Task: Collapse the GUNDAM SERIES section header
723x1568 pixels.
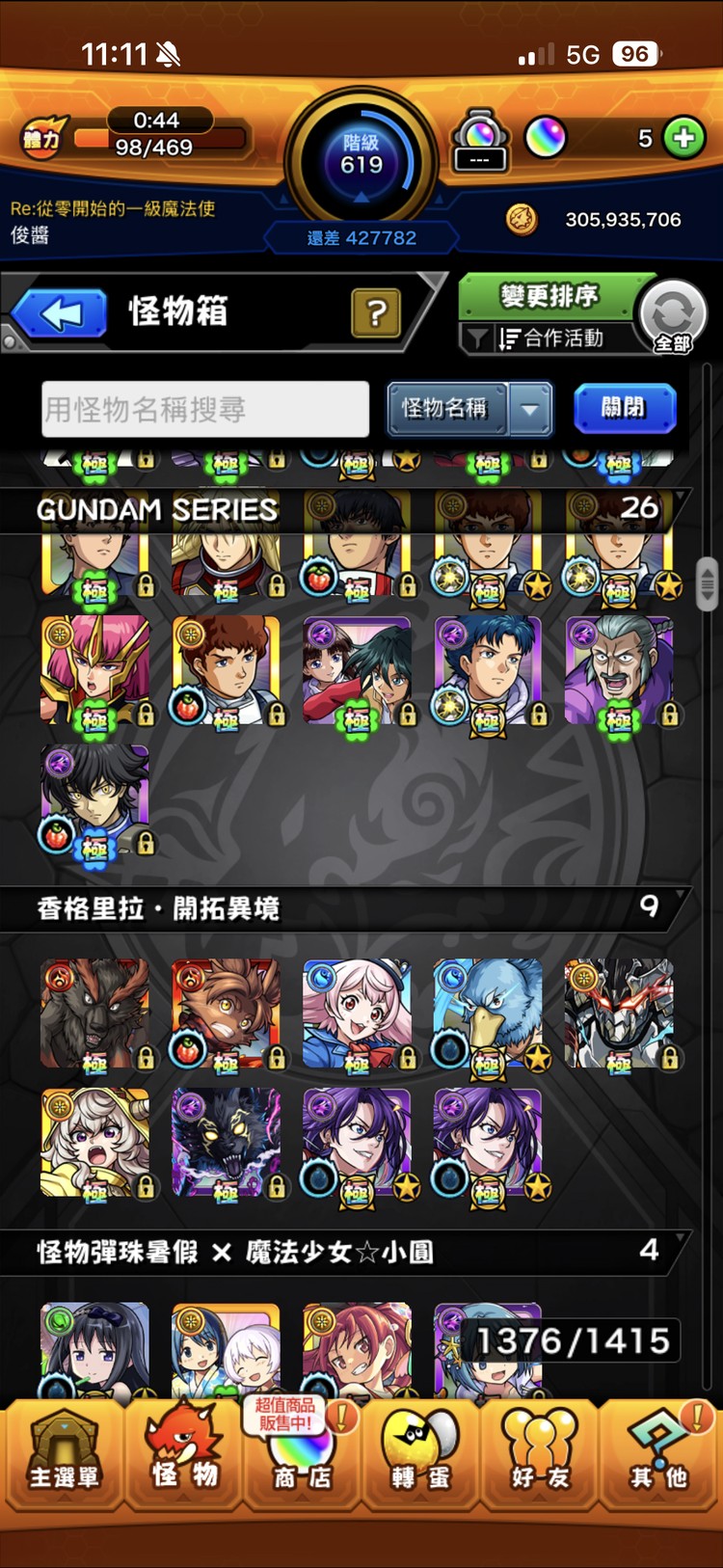Action: click(x=347, y=509)
